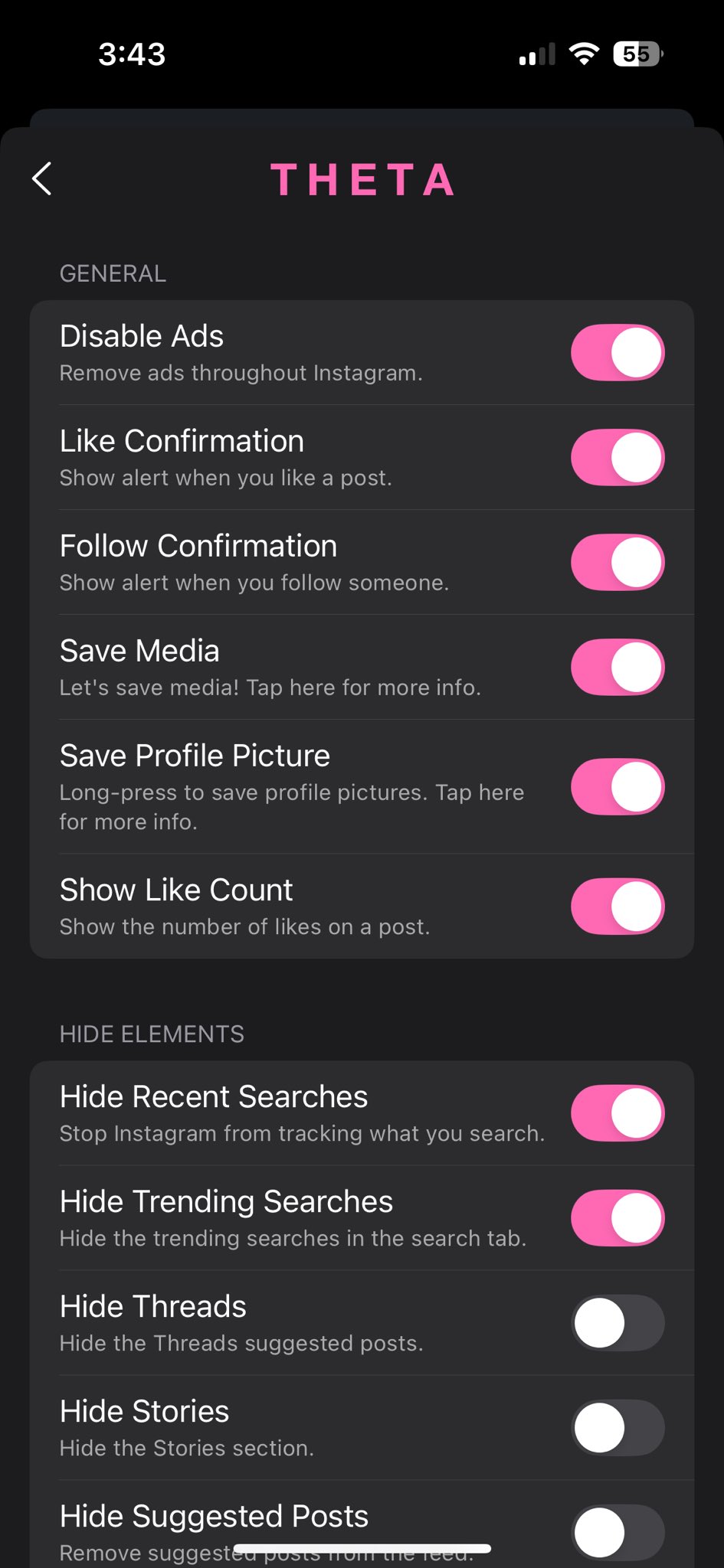The width and height of the screenshot is (724, 1568).
Task: Turn off the Disable Ads toggle
Action: tap(617, 351)
